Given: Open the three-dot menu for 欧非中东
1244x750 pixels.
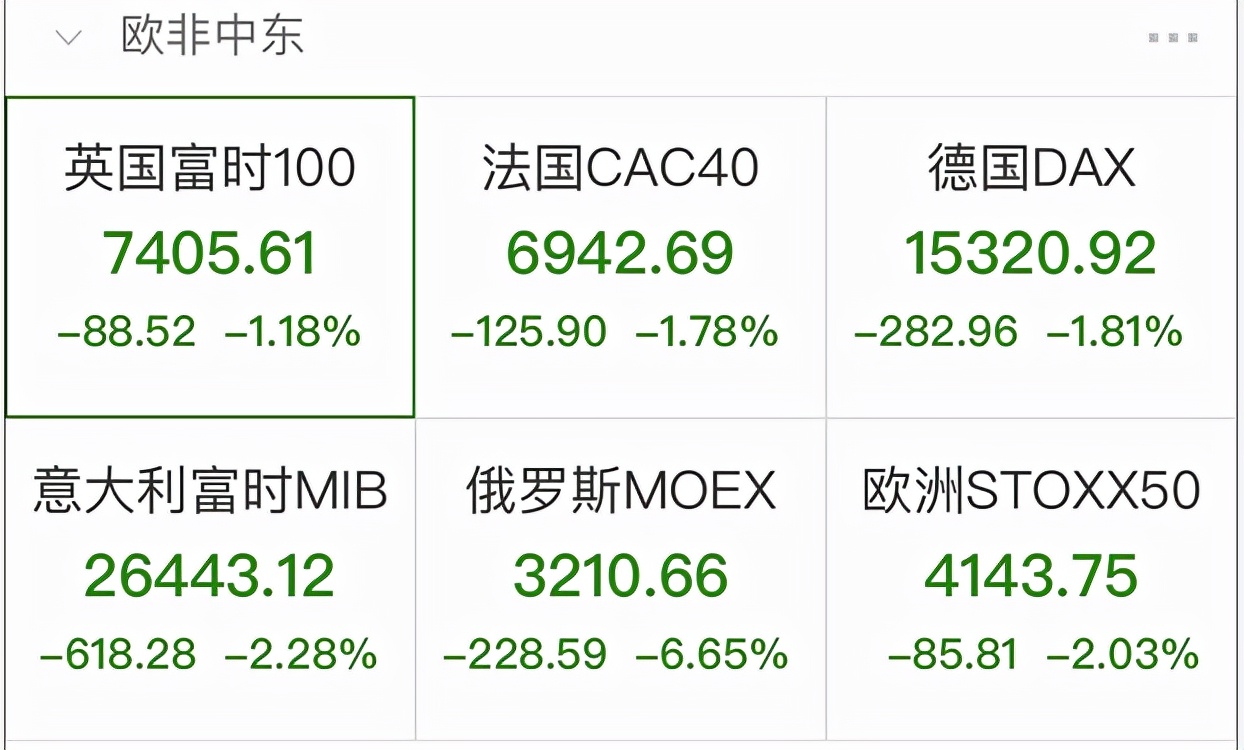Looking at the screenshot, I should tap(1173, 38).
